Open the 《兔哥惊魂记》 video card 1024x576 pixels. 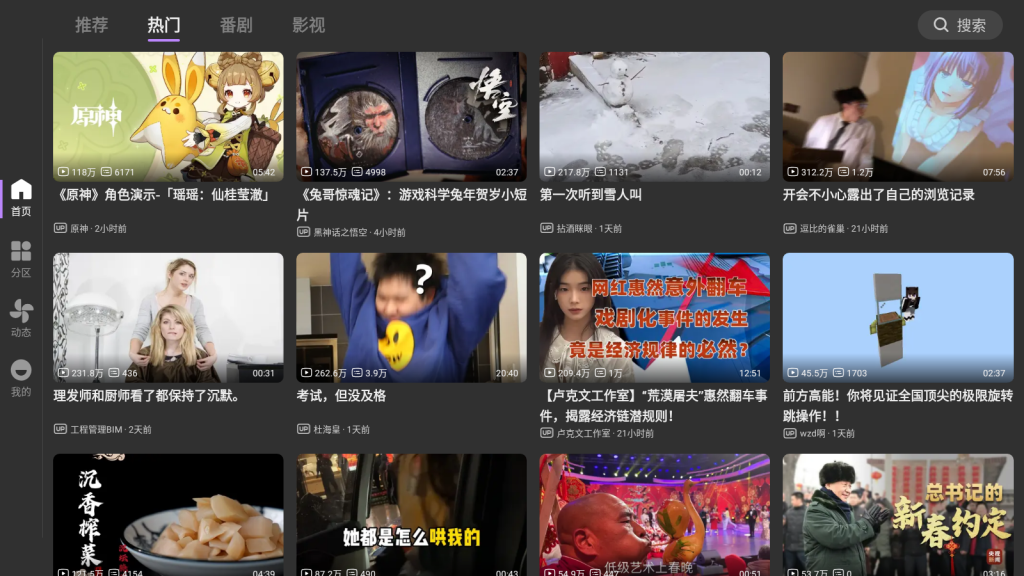click(x=411, y=116)
